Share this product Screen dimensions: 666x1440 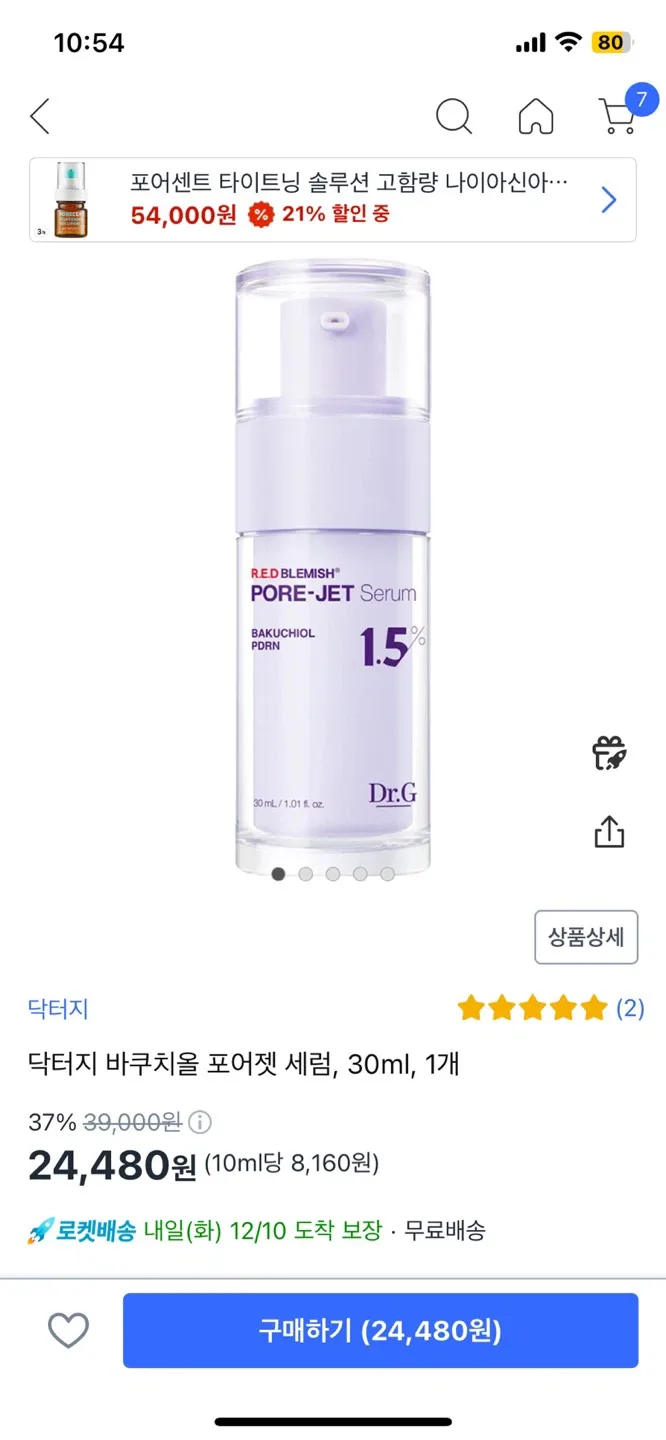coord(609,831)
